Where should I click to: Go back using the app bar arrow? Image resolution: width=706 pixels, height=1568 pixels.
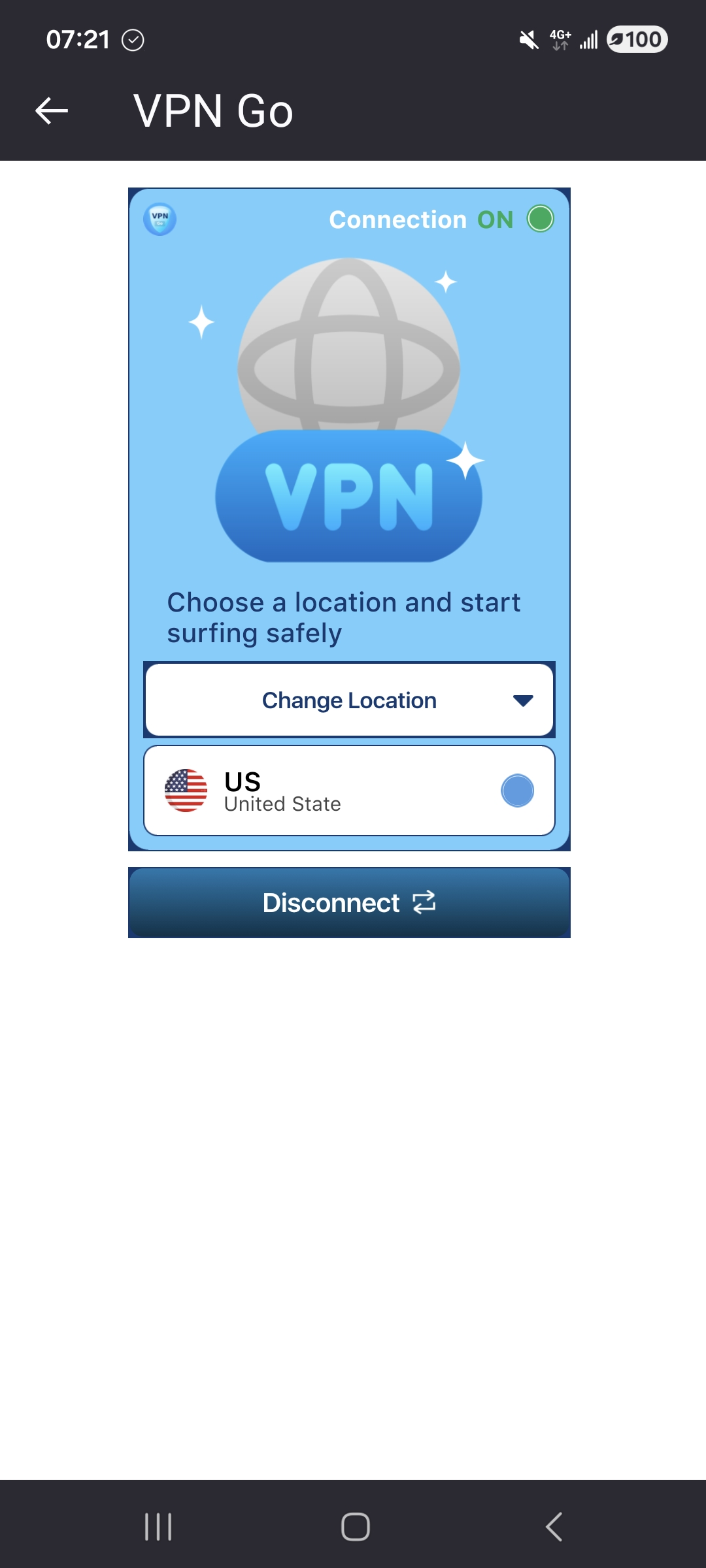click(x=52, y=110)
